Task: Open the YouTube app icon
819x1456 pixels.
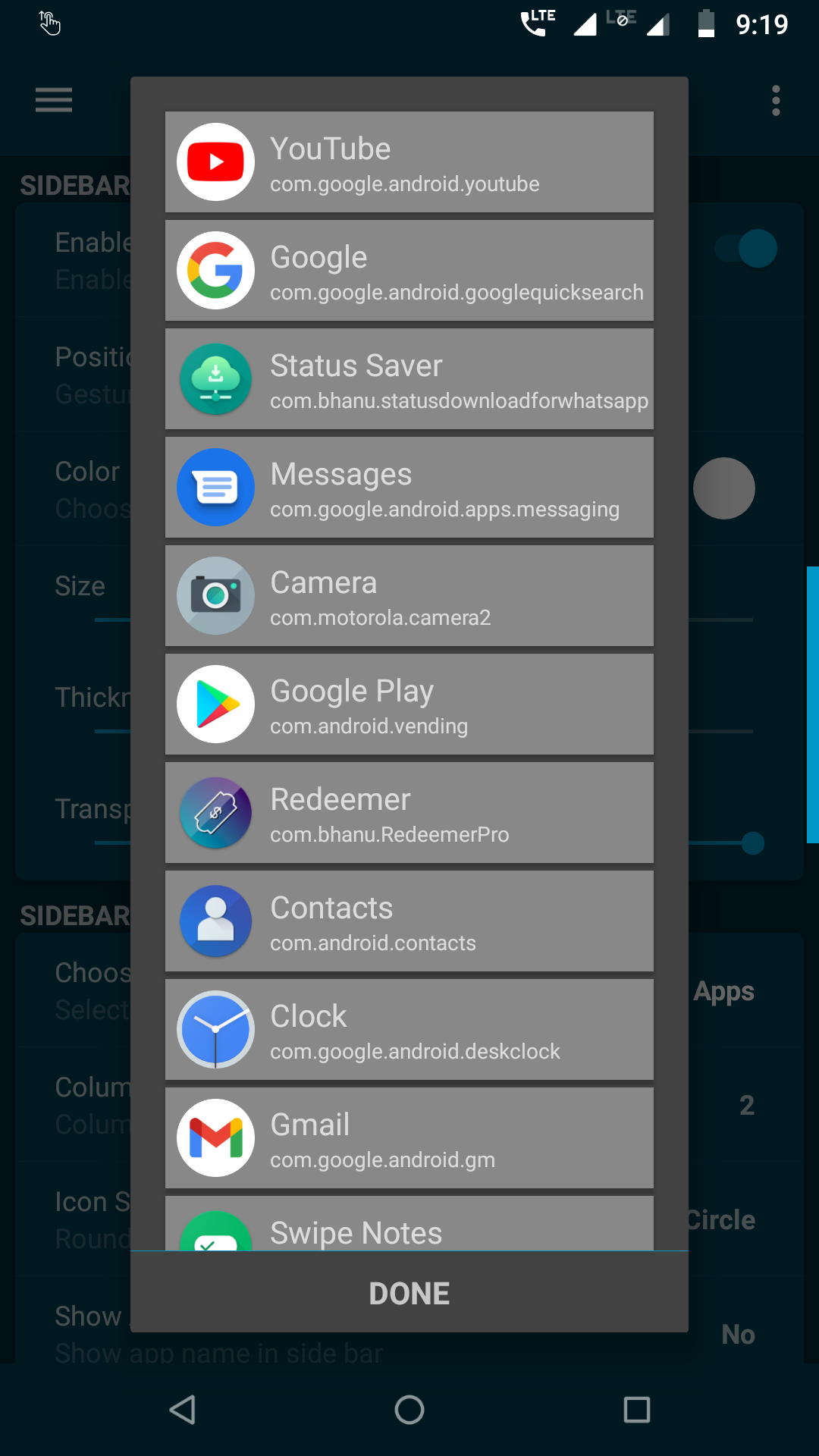Action: point(215,162)
